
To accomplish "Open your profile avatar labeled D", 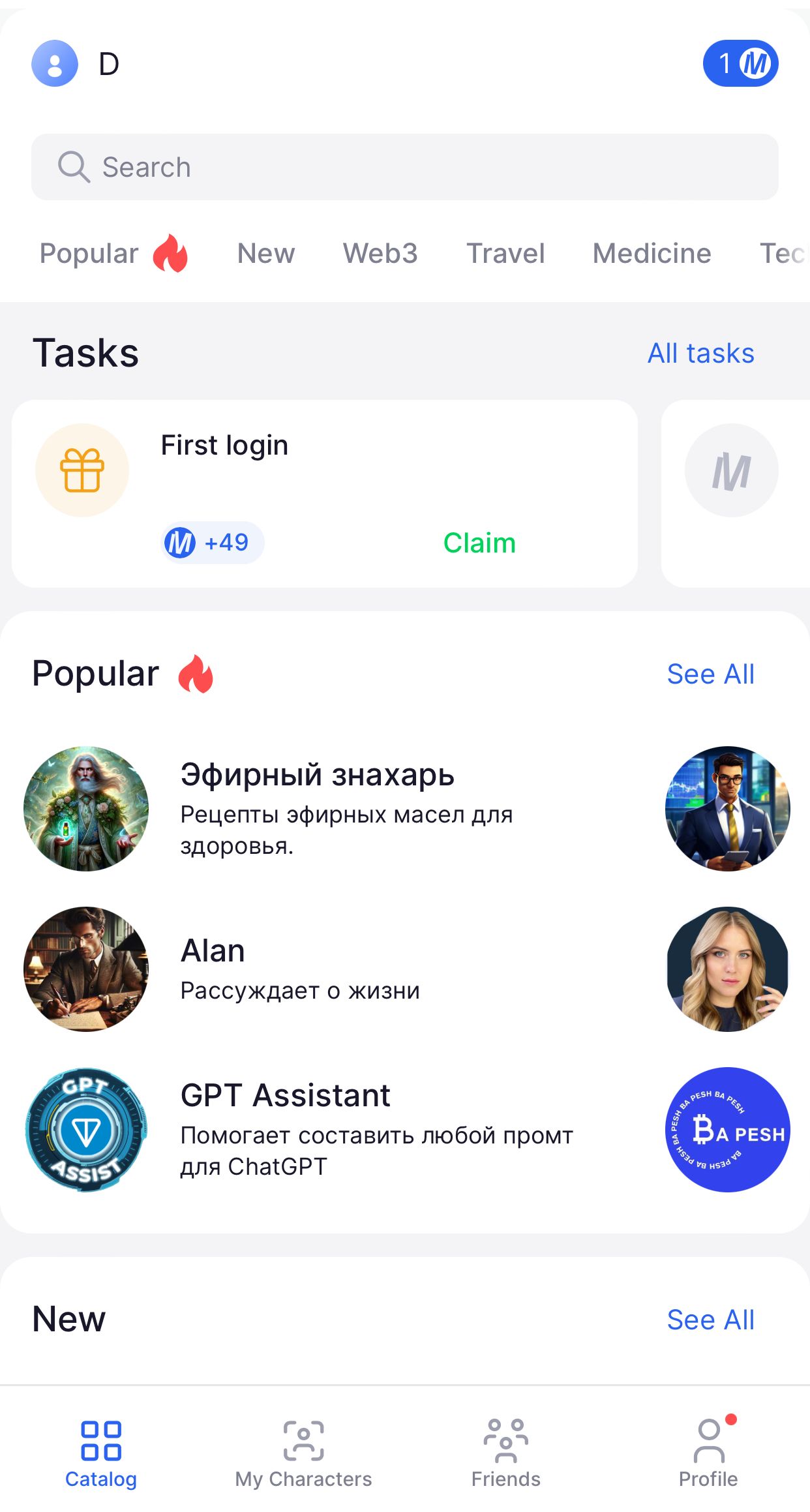I will 54,63.
